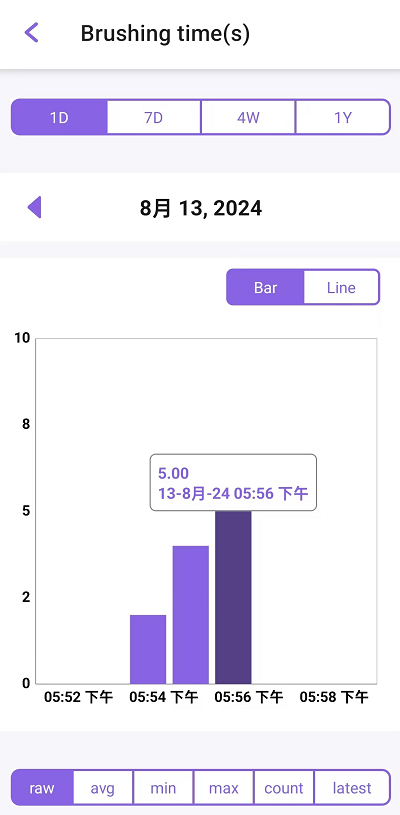Switch to the Line chart view
This screenshot has height=815, width=400.
click(341, 287)
